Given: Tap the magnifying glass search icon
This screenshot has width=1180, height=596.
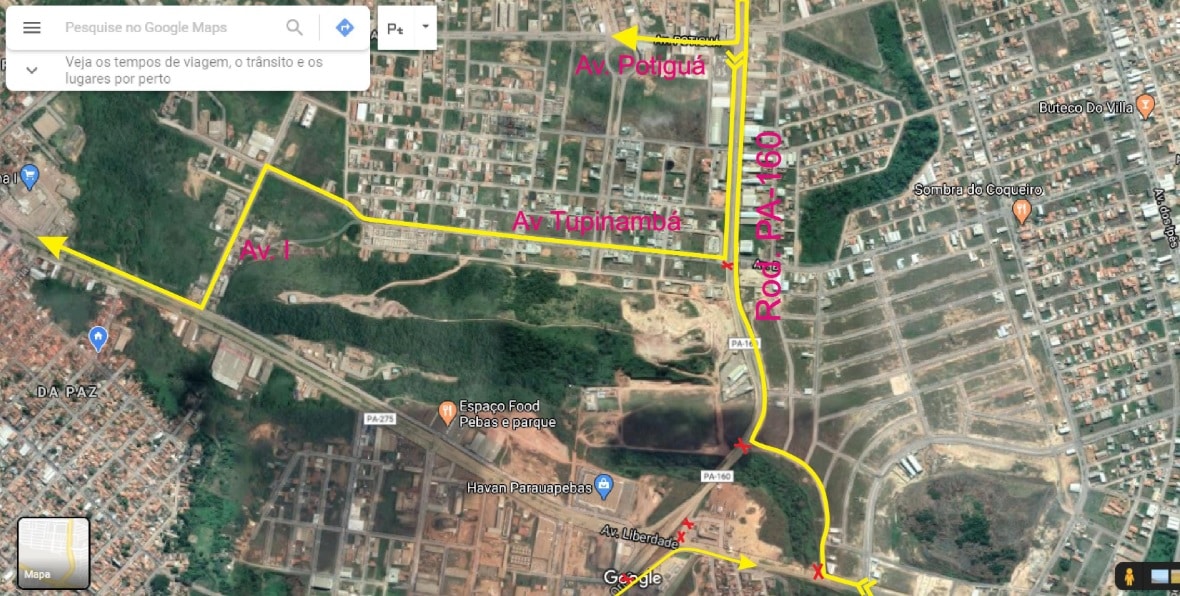Looking at the screenshot, I should click(295, 28).
